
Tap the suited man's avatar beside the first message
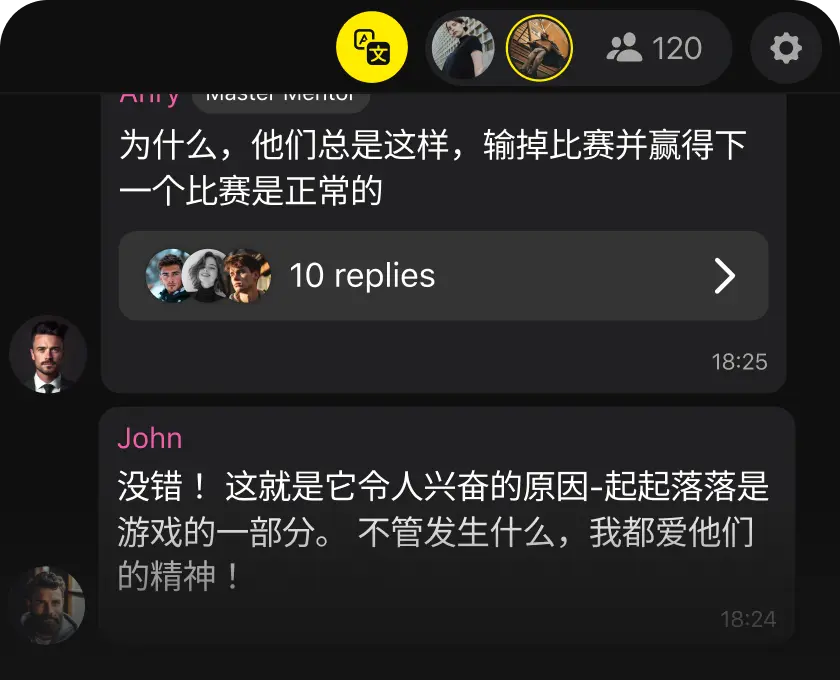click(x=48, y=354)
